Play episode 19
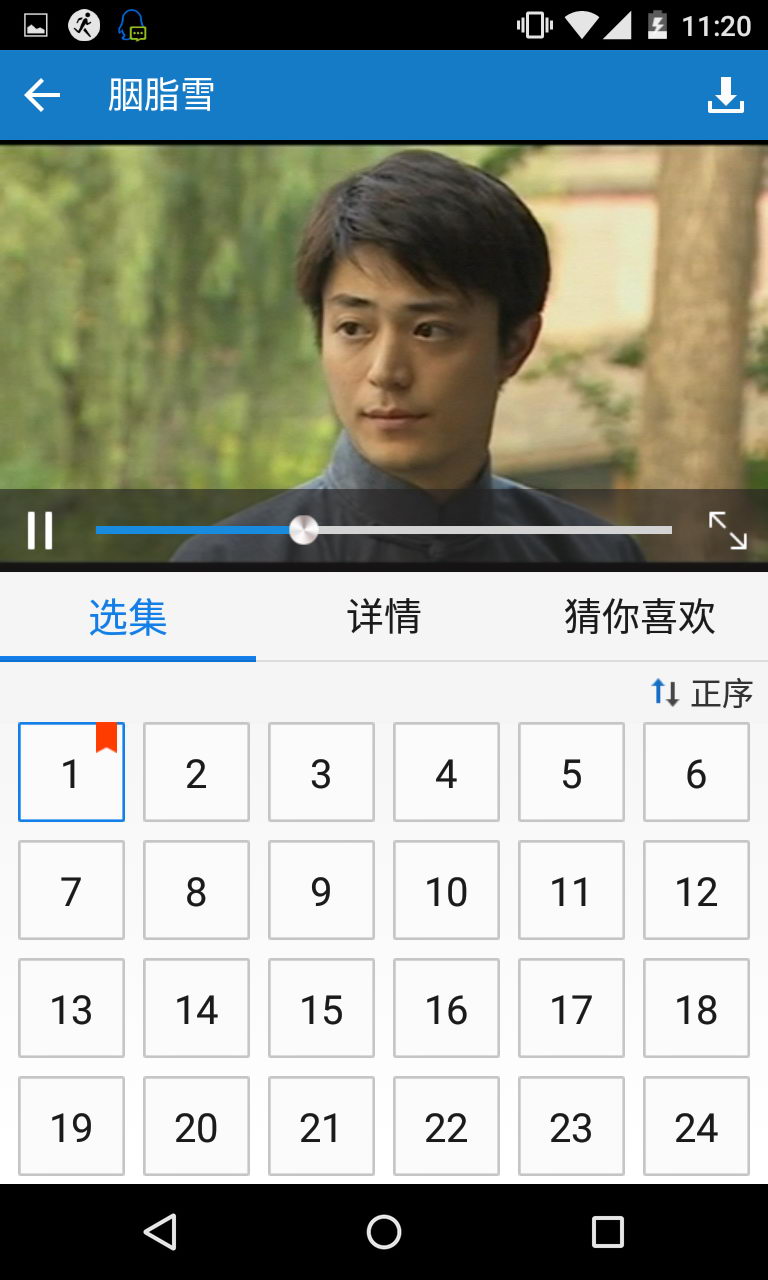 tap(71, 1127)
